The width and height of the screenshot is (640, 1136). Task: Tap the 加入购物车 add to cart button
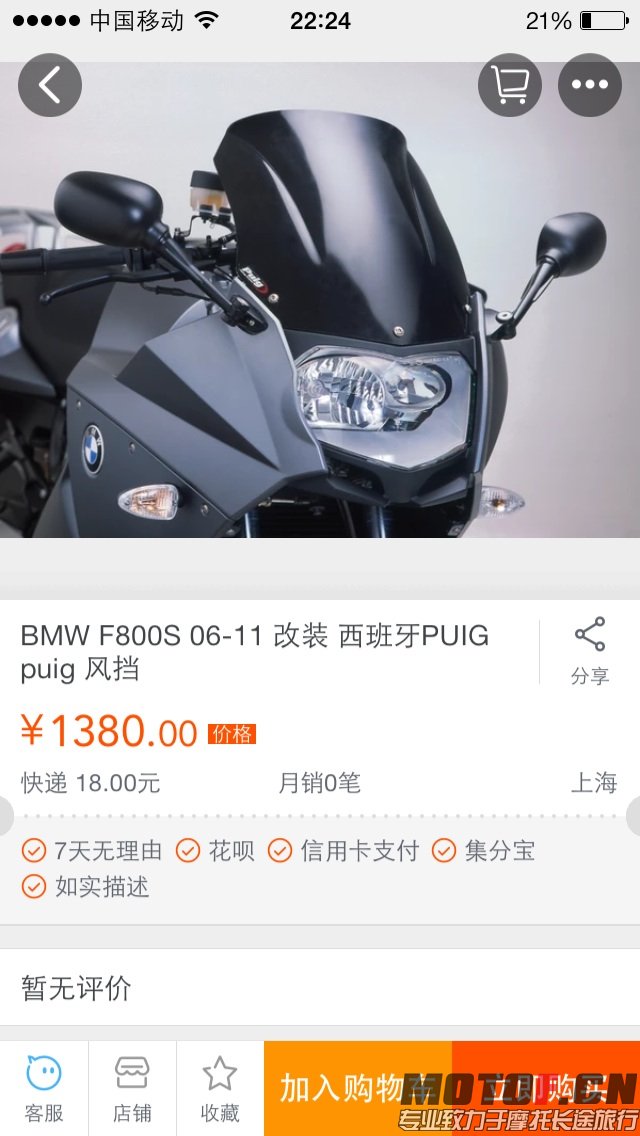pos(358,1088)
